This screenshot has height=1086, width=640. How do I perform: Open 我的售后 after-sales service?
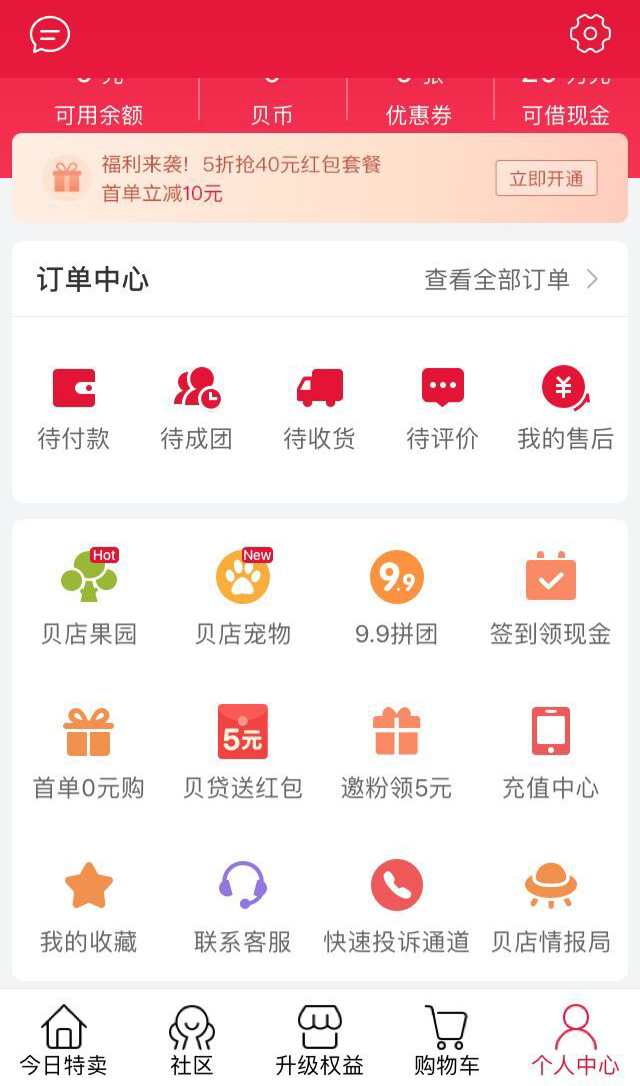pos(565,409)
